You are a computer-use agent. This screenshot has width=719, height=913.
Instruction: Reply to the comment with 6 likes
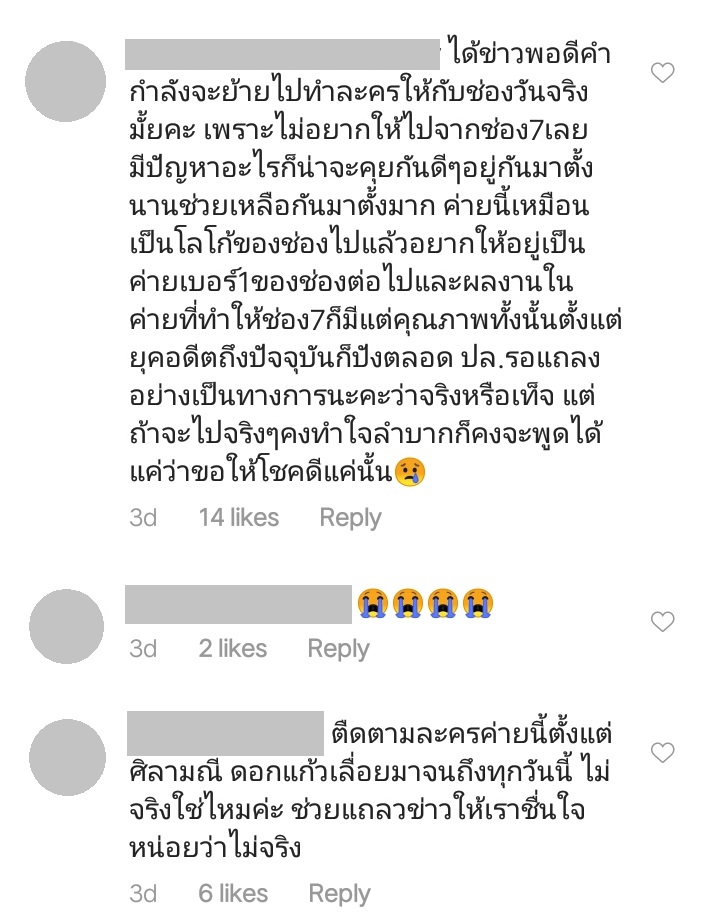(x=339, y=894)
